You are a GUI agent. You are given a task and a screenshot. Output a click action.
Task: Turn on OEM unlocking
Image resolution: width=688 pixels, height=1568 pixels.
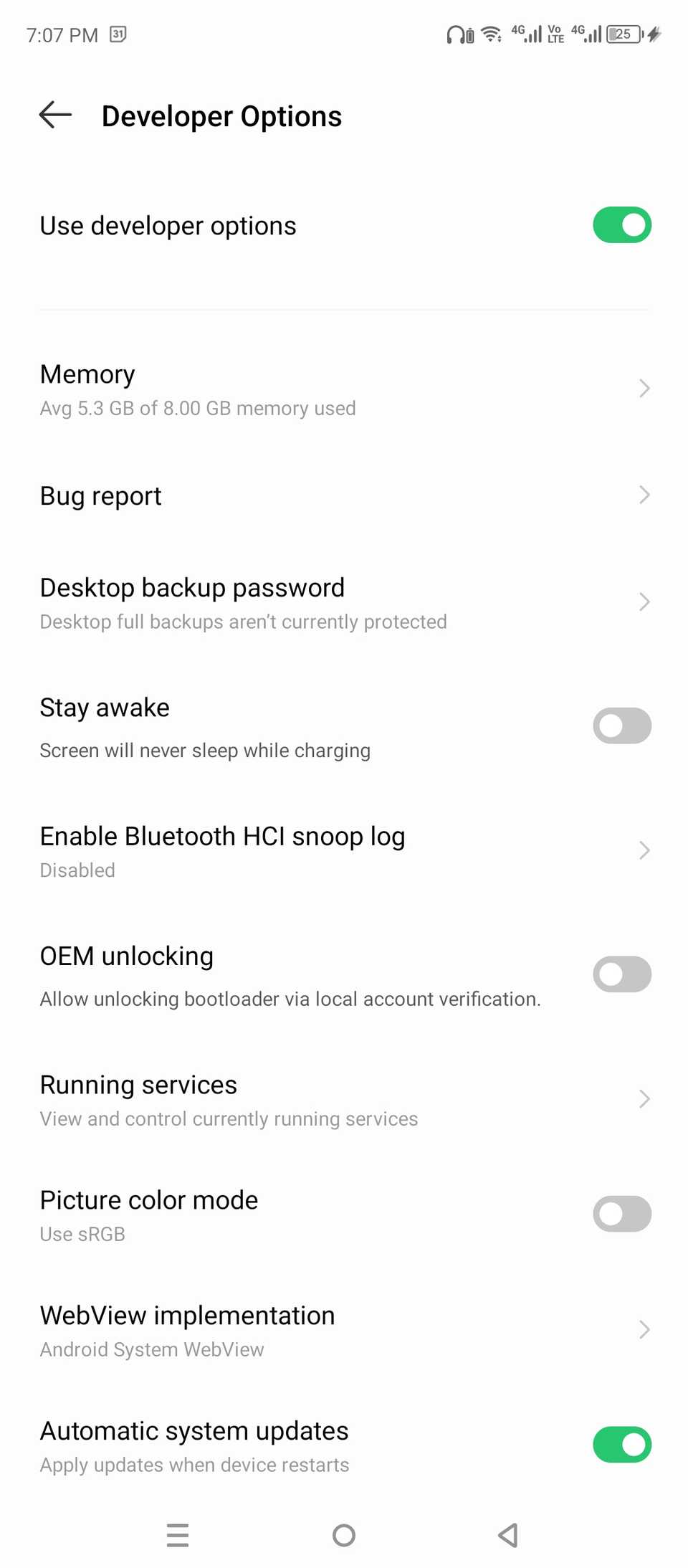click(x=621, y=974)
